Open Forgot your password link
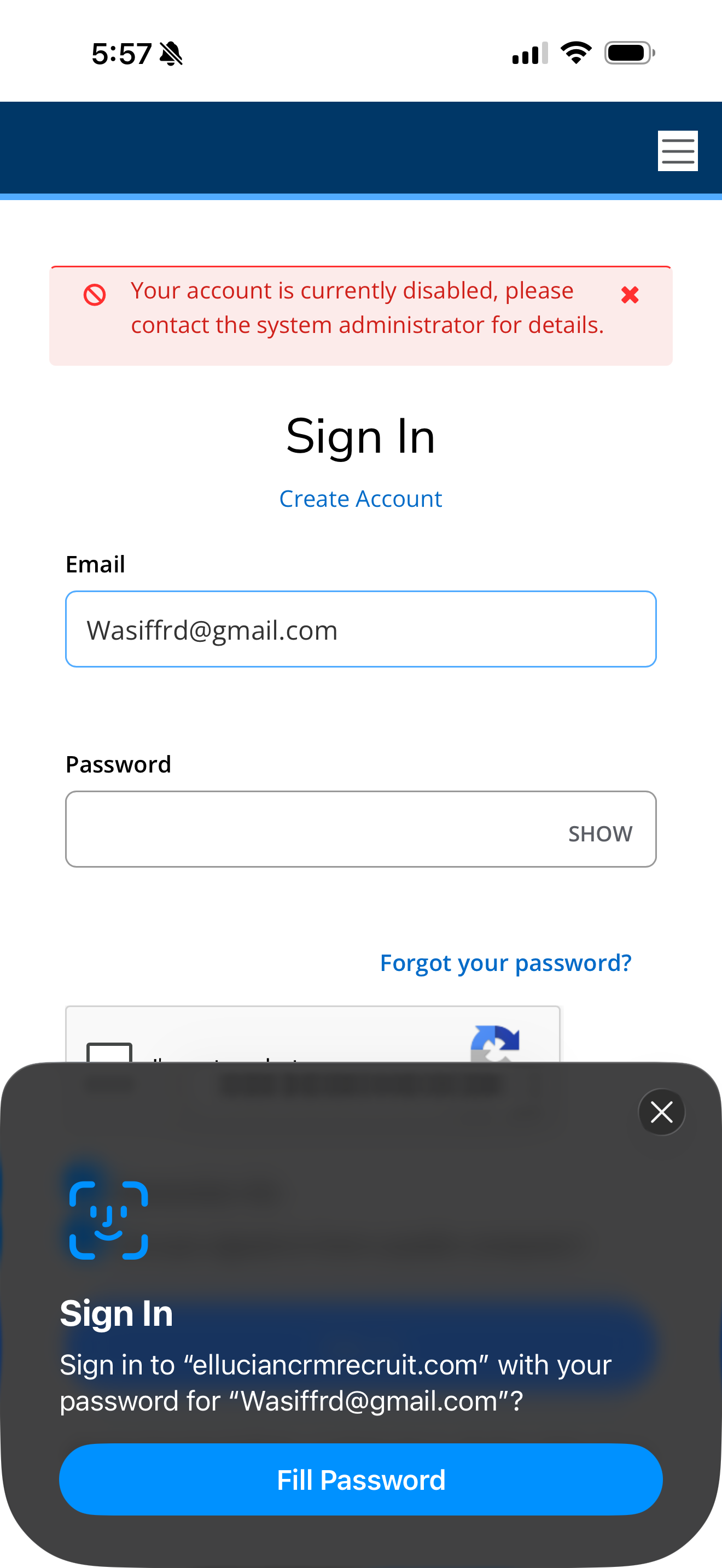The image size is (722, 1568). click(x=505, y=962)
